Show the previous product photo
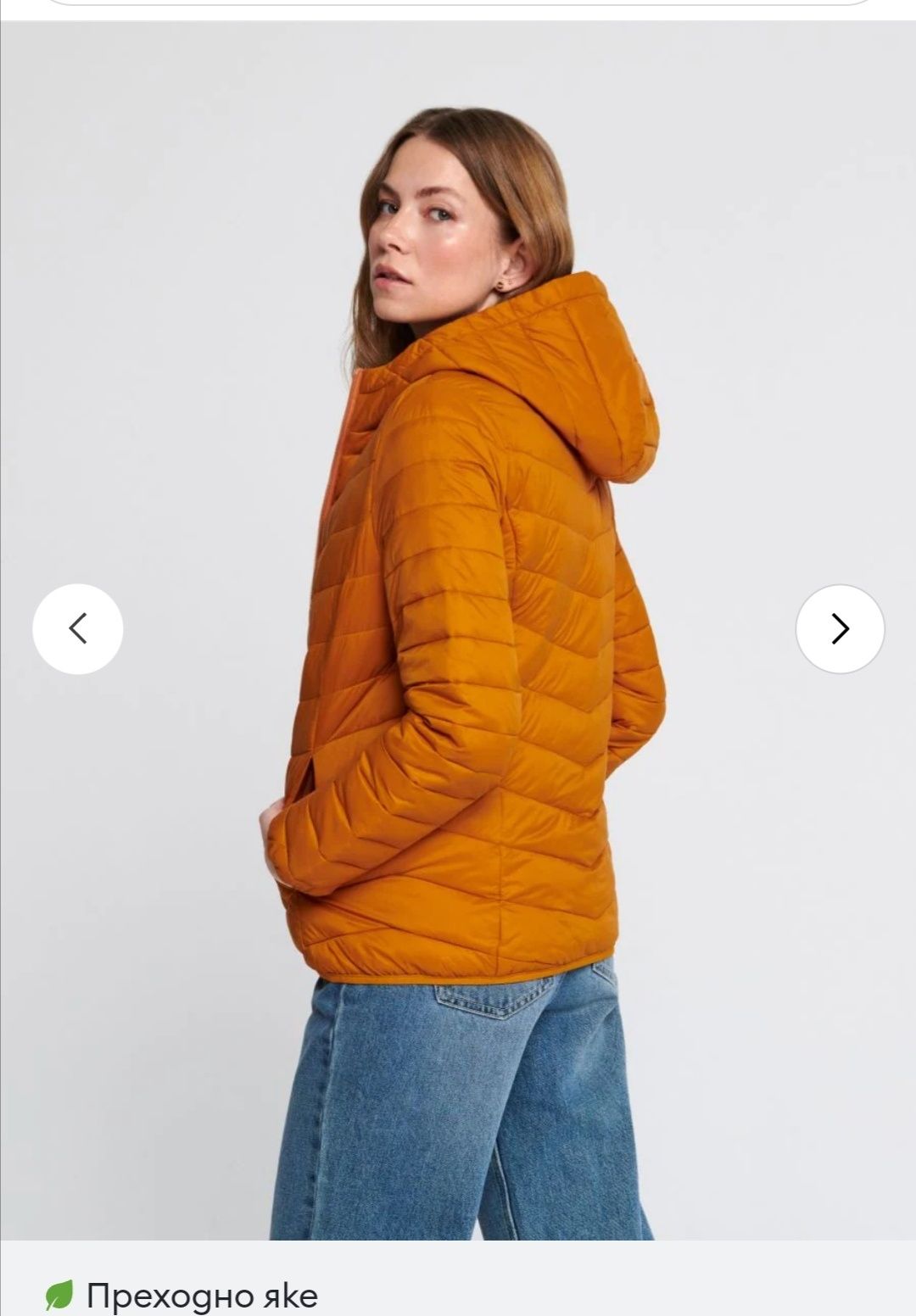Image resolution: width=916 pixels, height=1316 pixels. click(x=78, y=628)
